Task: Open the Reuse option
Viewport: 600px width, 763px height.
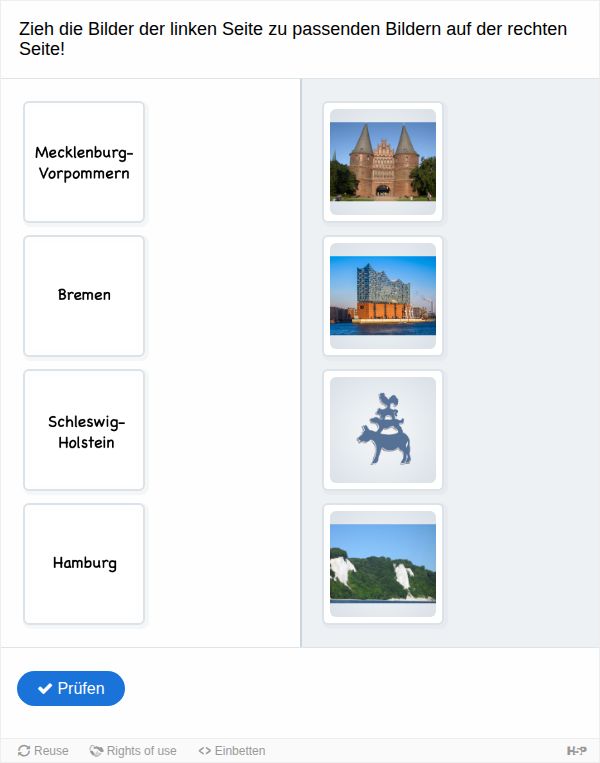Action: (x=43, y=751)
